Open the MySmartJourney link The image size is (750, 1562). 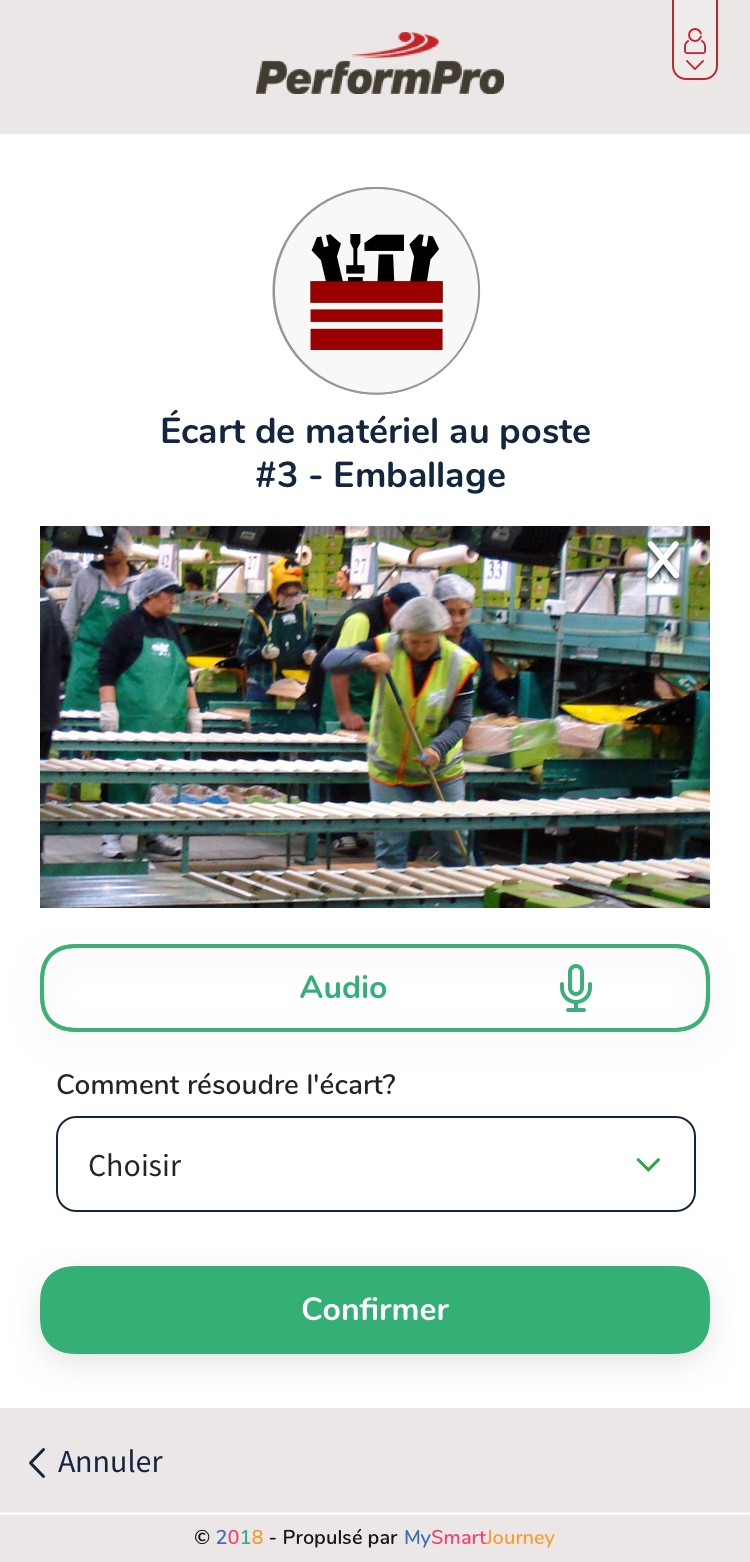pyautogui.click(x=479, y=1538)
